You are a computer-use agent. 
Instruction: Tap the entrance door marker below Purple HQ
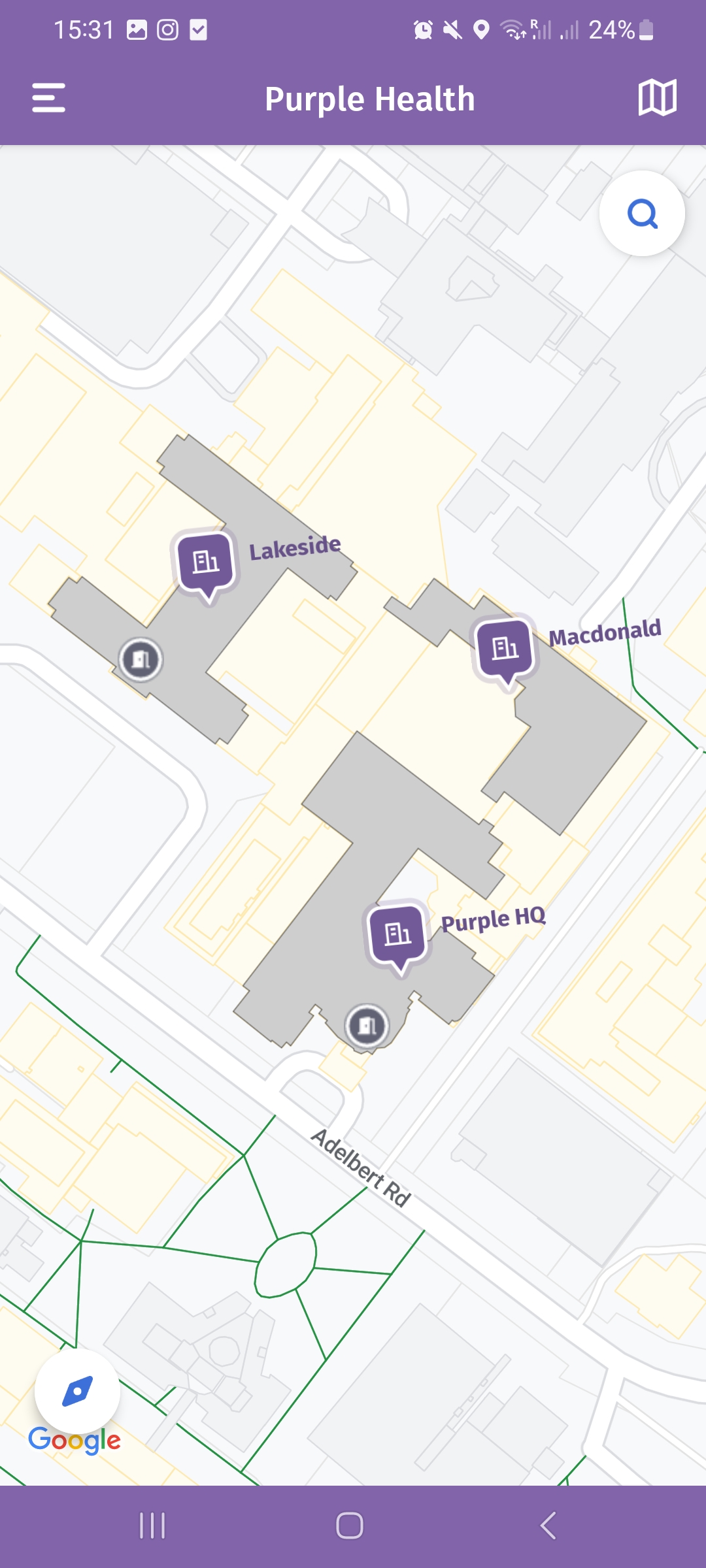(x=367, y=1026)
